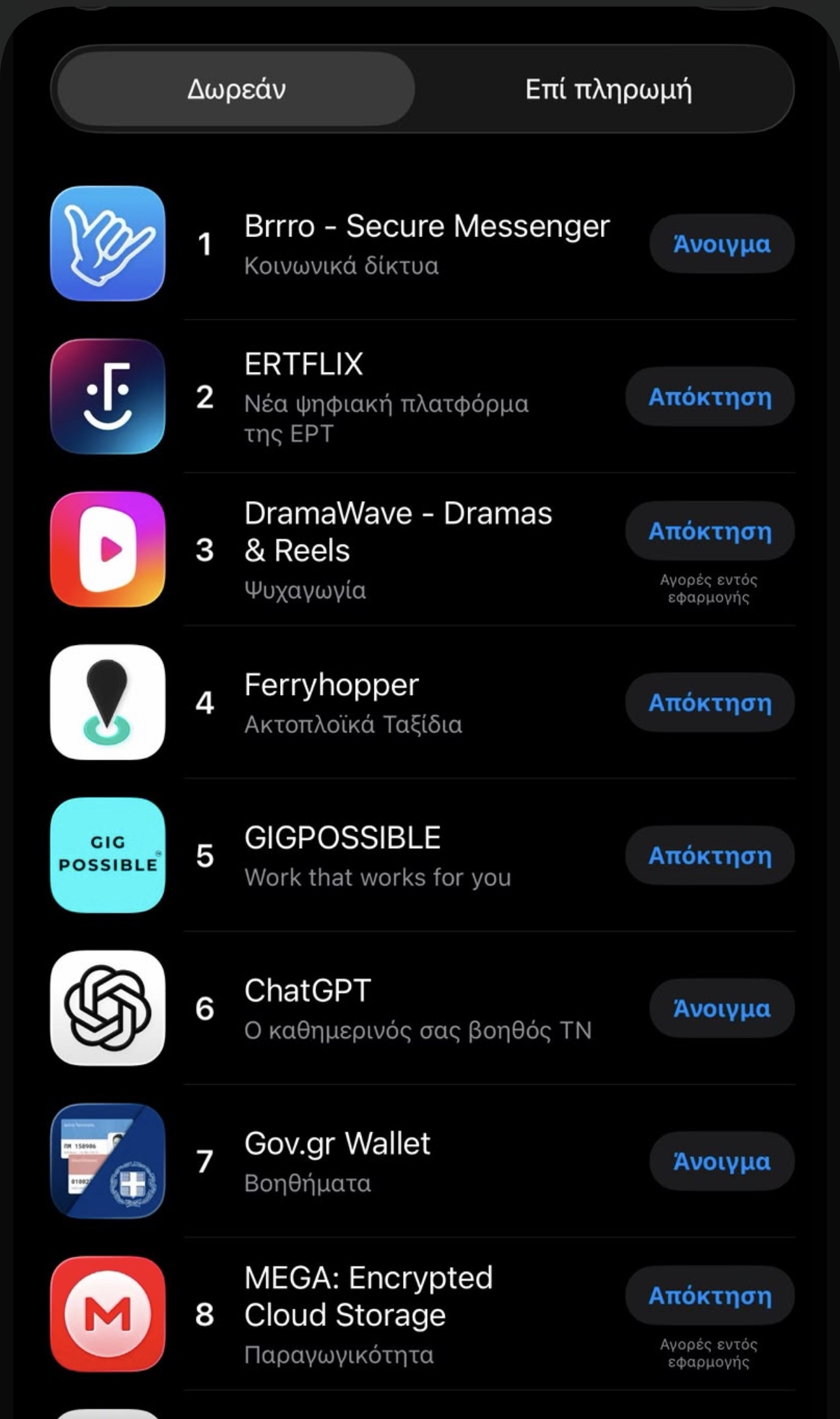Get ERTFLIX with the Απόκτηση button
The image size is (840, 1419).
[x=710, y=397]
